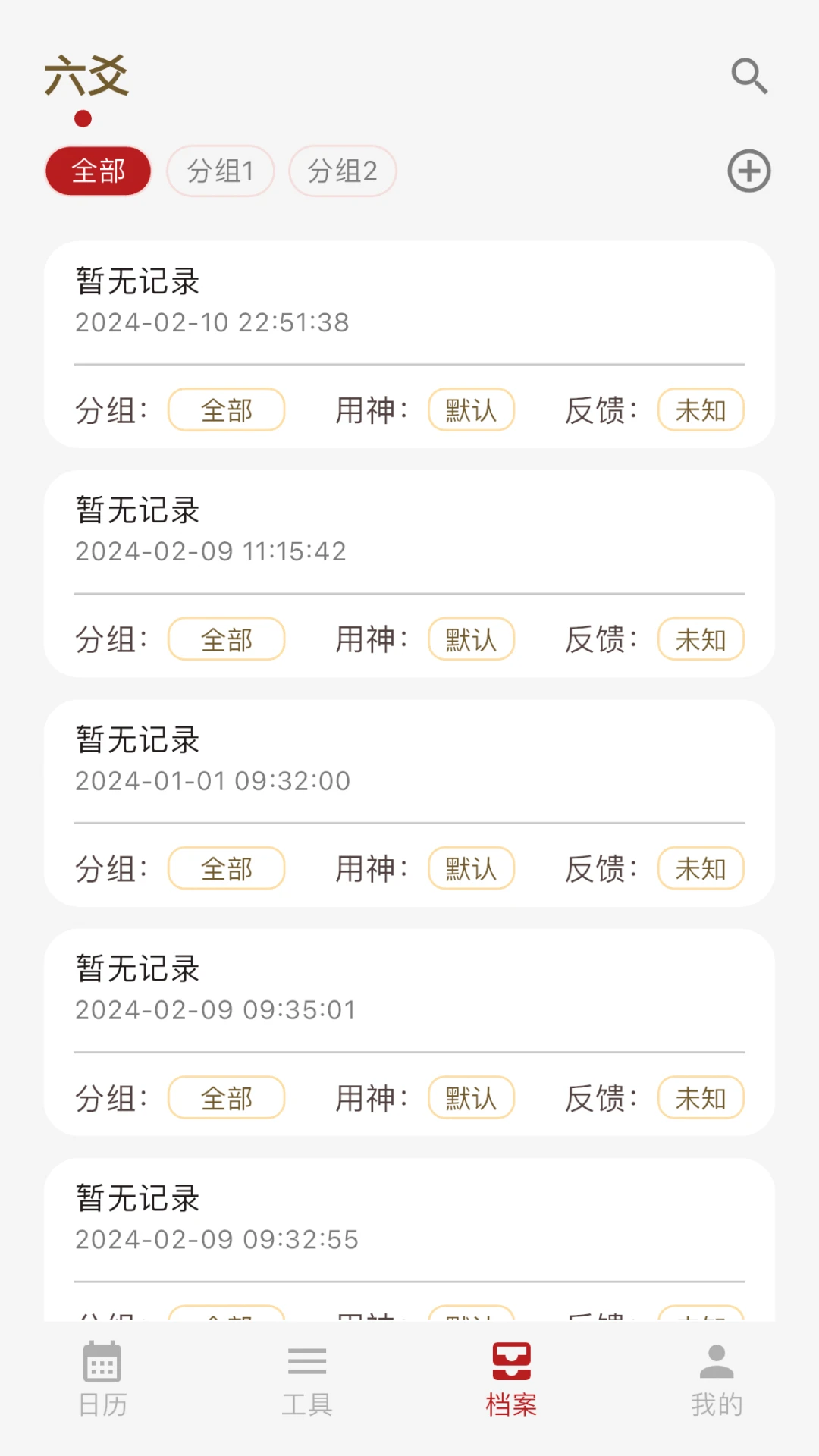The height and width of the screenshot is (1456, 819).
Task: Open 全部 group selector on the 09:35:01 record
Action: pyautogui.click(x=226, y=1097)
